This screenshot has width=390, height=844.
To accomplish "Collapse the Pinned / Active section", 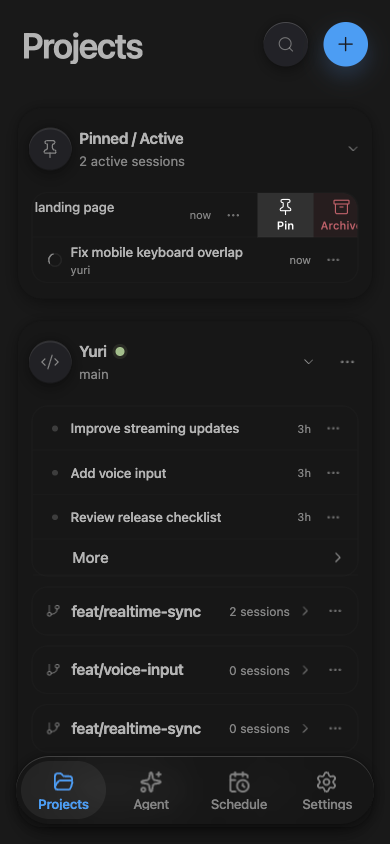I will click(353, 149).
